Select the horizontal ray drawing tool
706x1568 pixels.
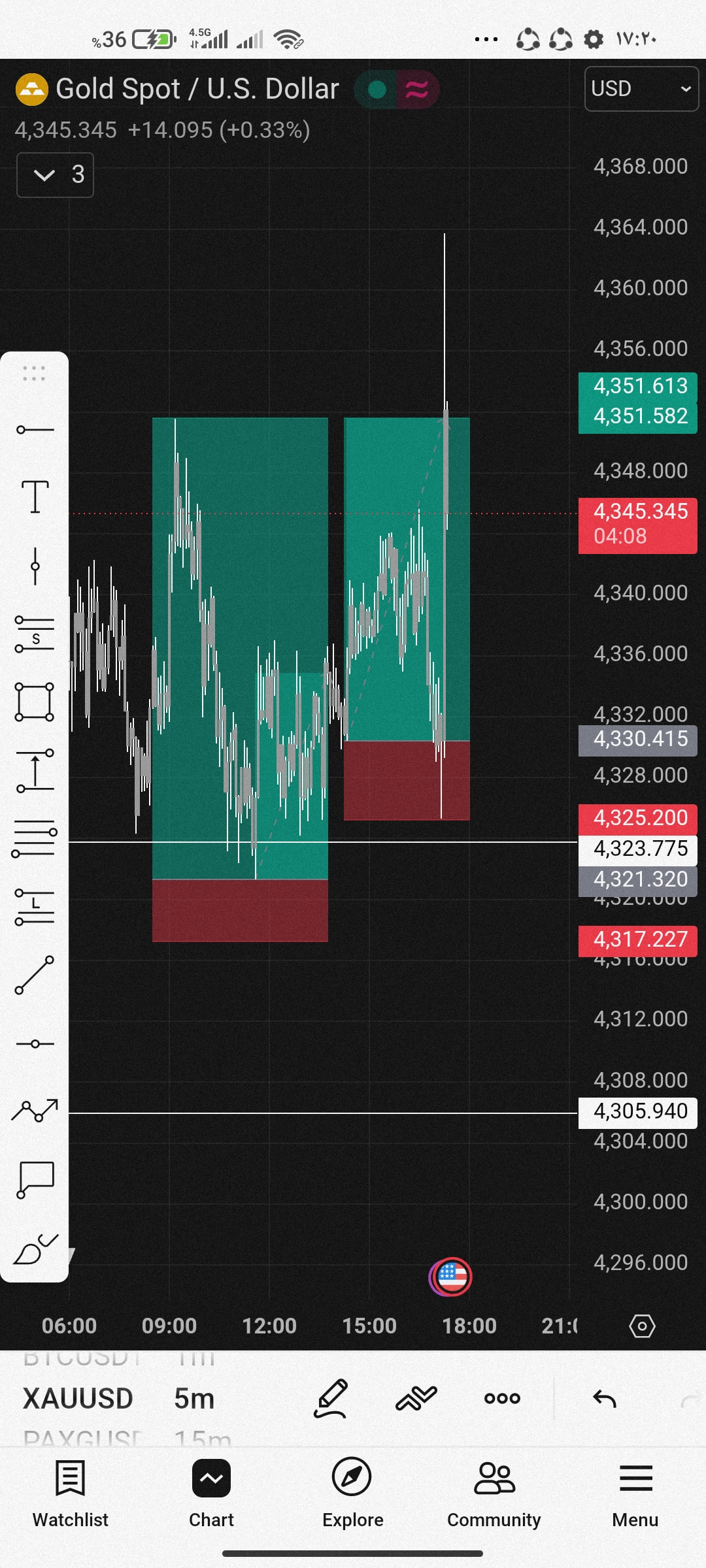point(35,429)
